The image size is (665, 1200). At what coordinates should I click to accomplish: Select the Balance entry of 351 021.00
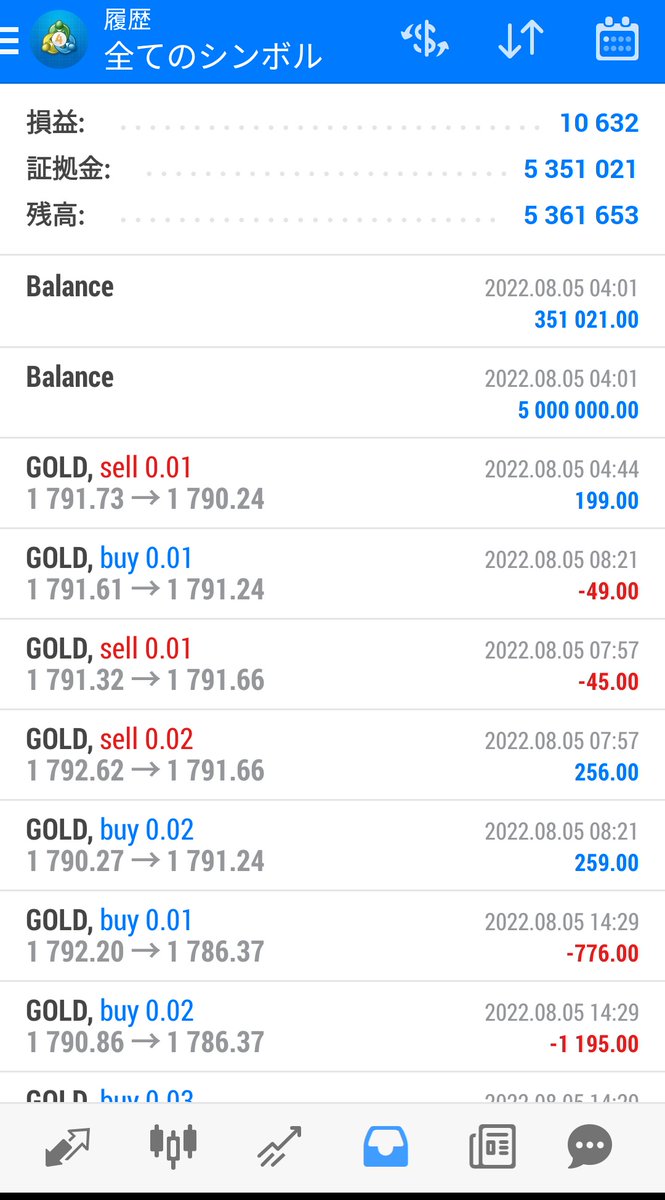(x=332, y=302)
